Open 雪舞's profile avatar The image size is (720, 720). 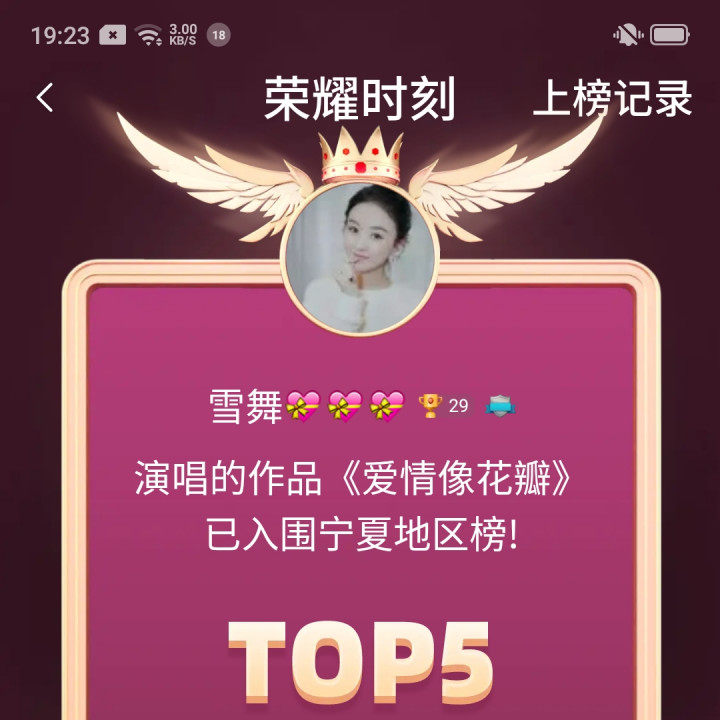pos(360,258)
